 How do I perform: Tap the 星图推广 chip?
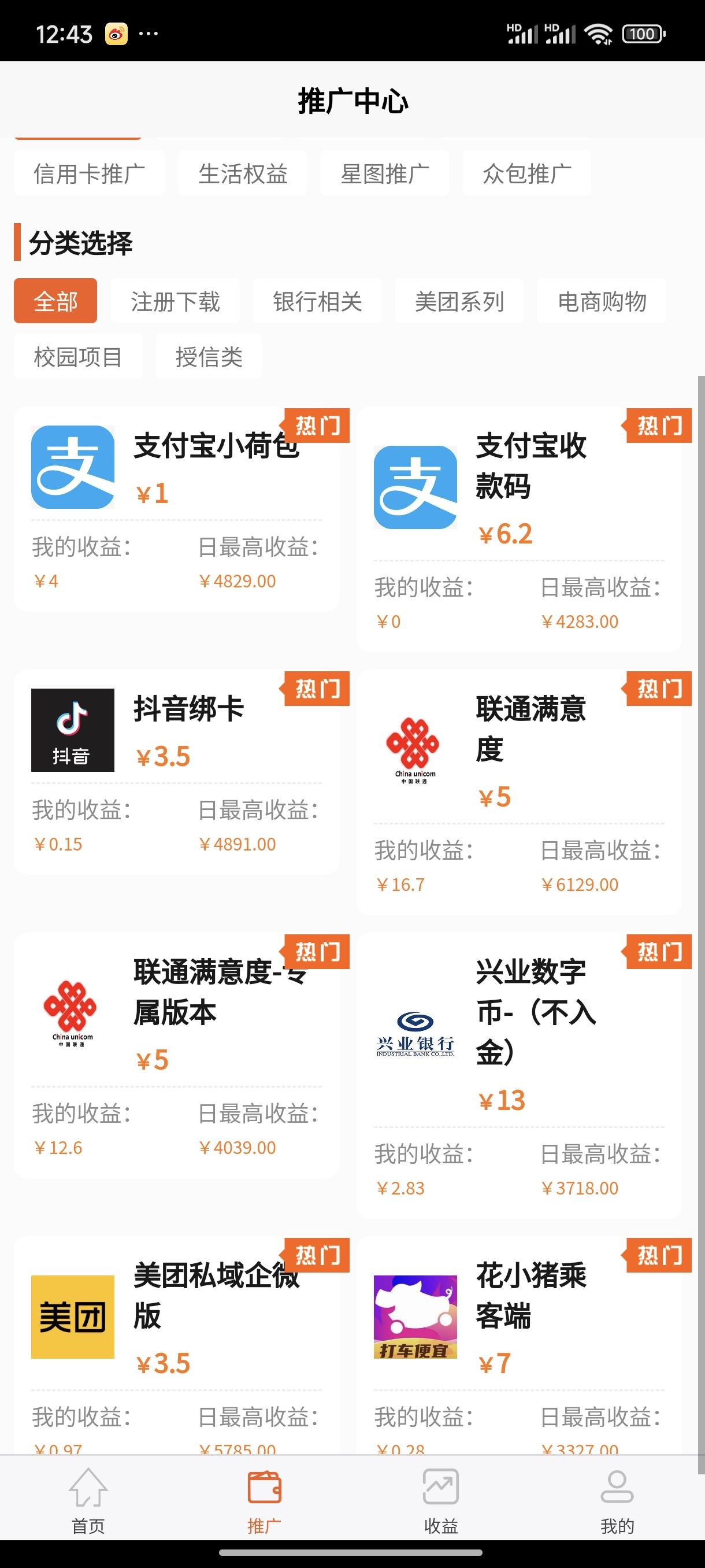(384, 174)
